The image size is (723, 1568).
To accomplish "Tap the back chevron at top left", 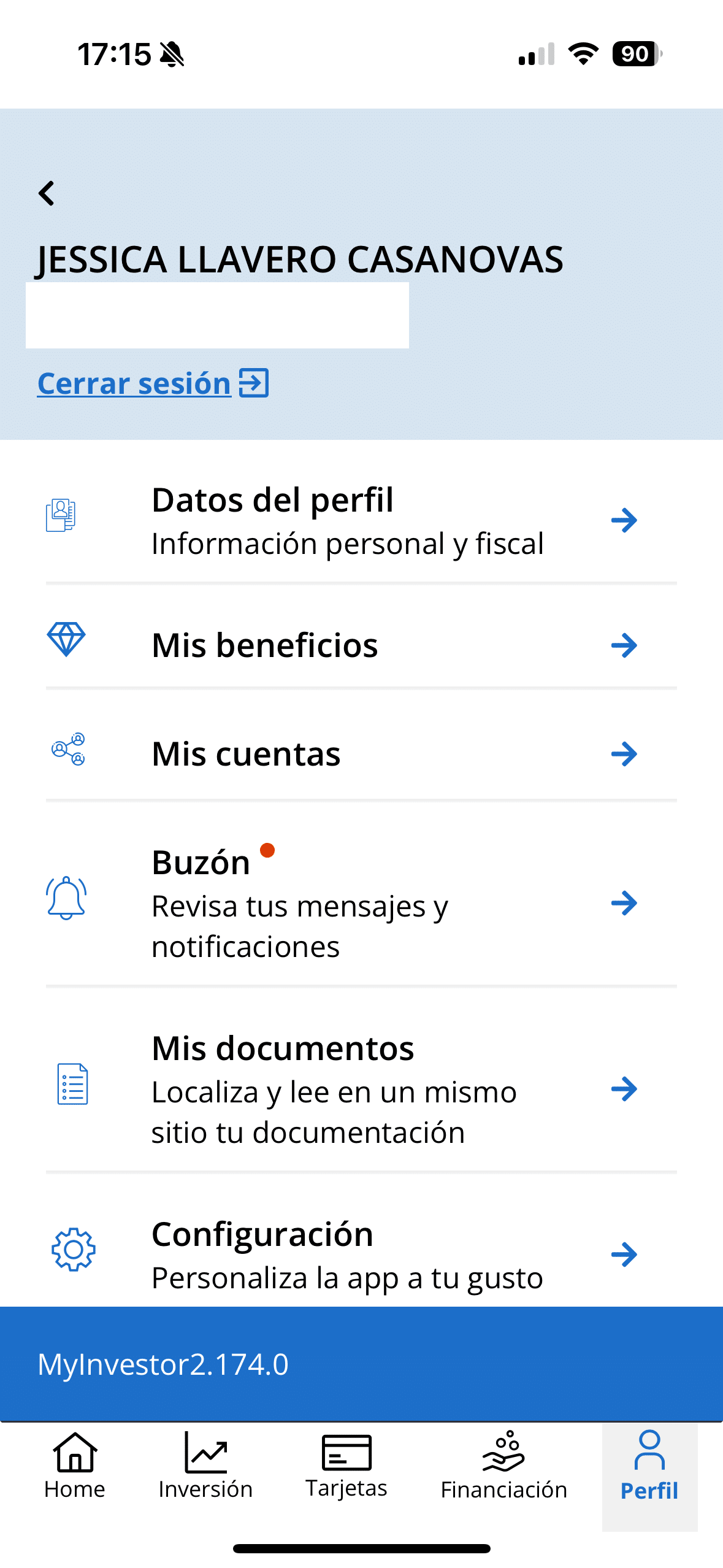I will point(47,193).
